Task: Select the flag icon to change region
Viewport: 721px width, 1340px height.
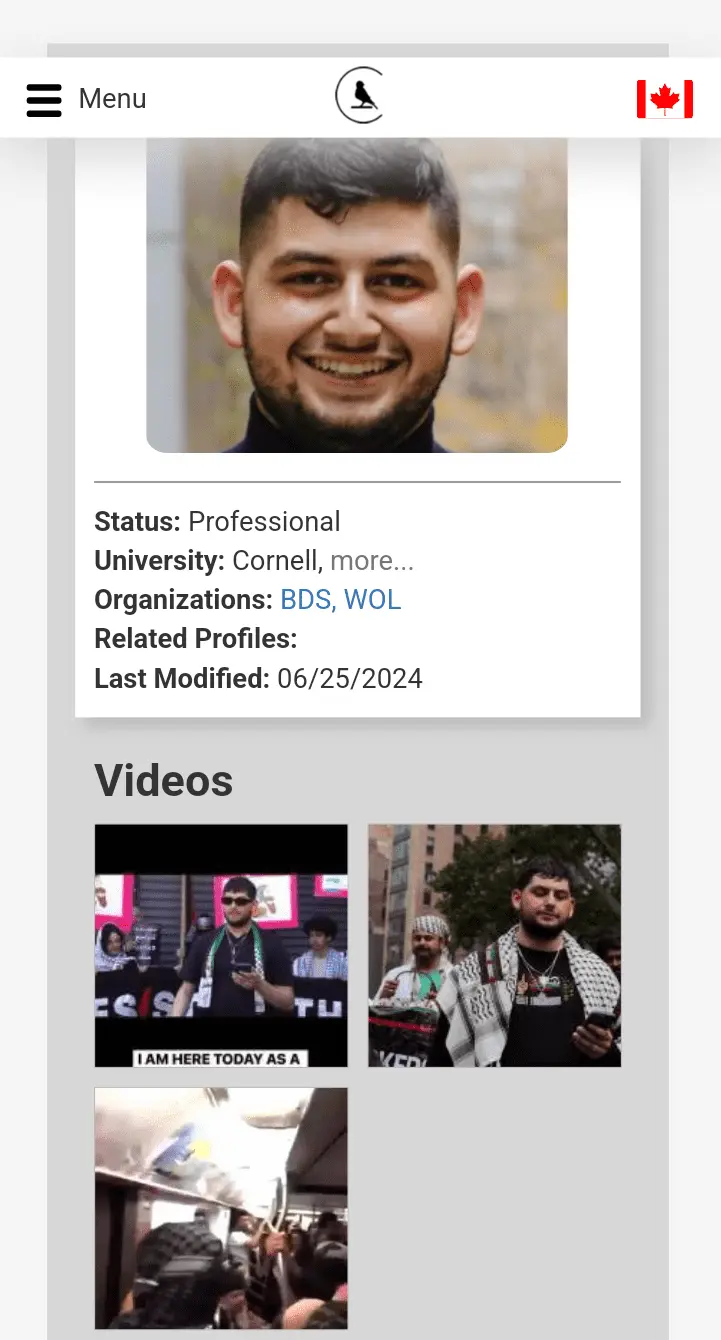Action: pyautogui.click(x=664, y=99)
